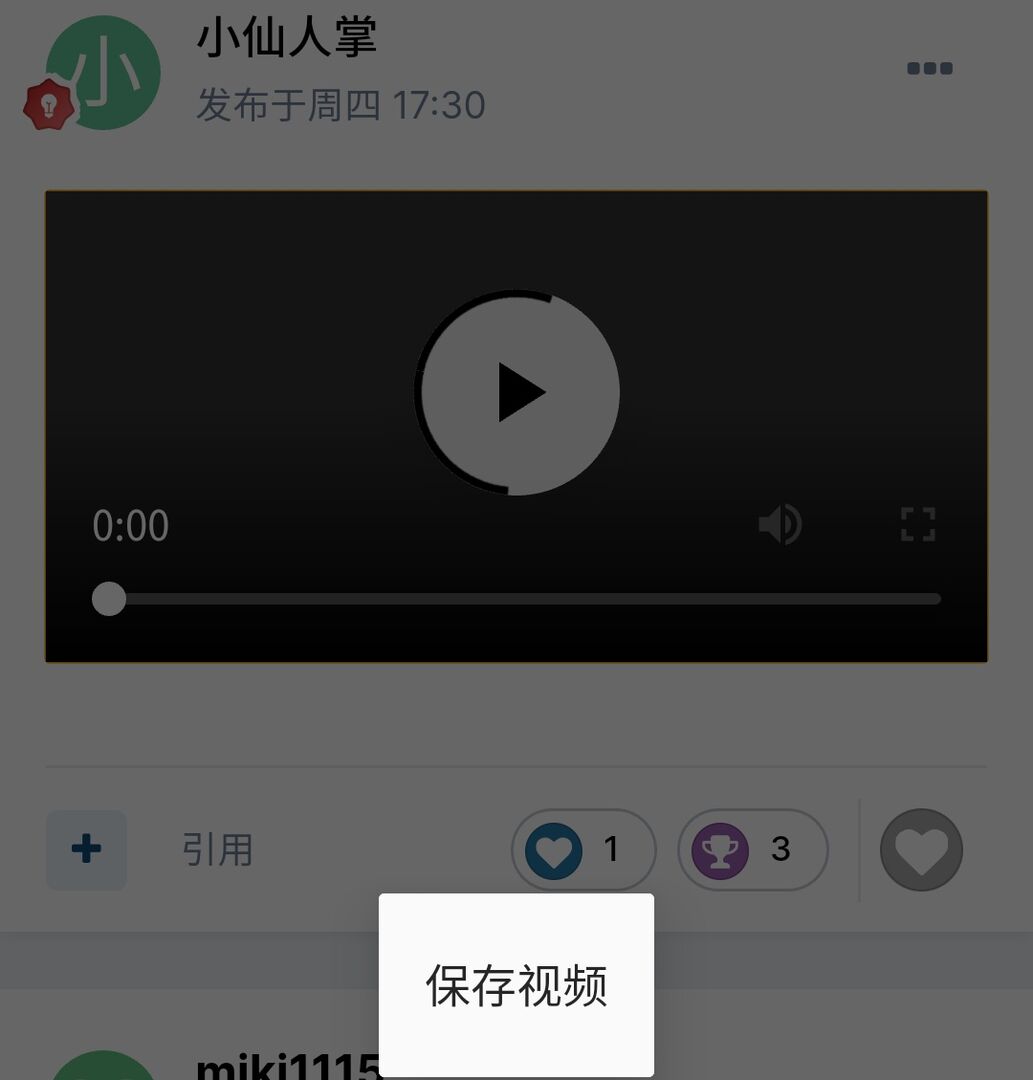Enter fullscreen mode for the video
The height and width of the screenshot is (1080, 1033).
(x=917, y=524)
